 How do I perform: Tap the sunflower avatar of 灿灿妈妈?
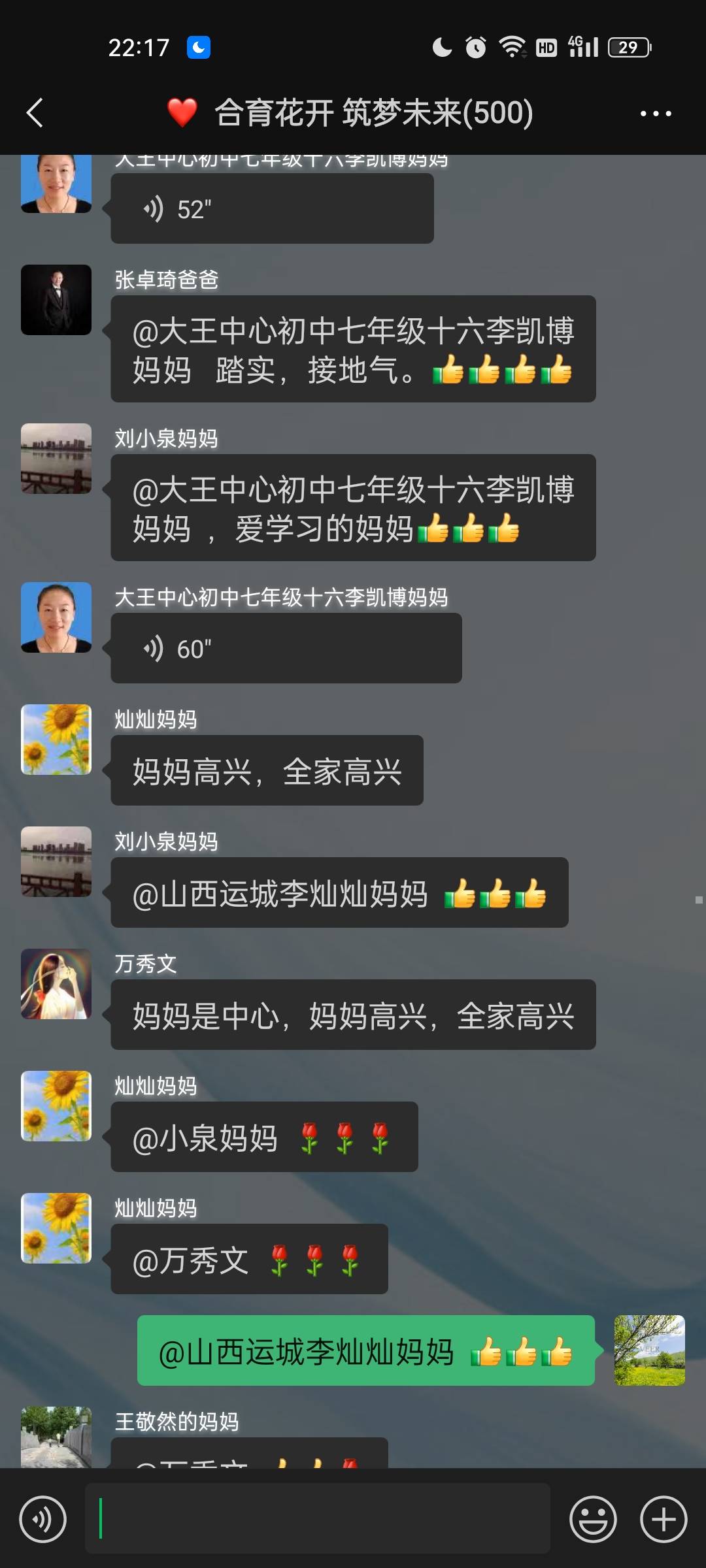click(x=56, y=740)
